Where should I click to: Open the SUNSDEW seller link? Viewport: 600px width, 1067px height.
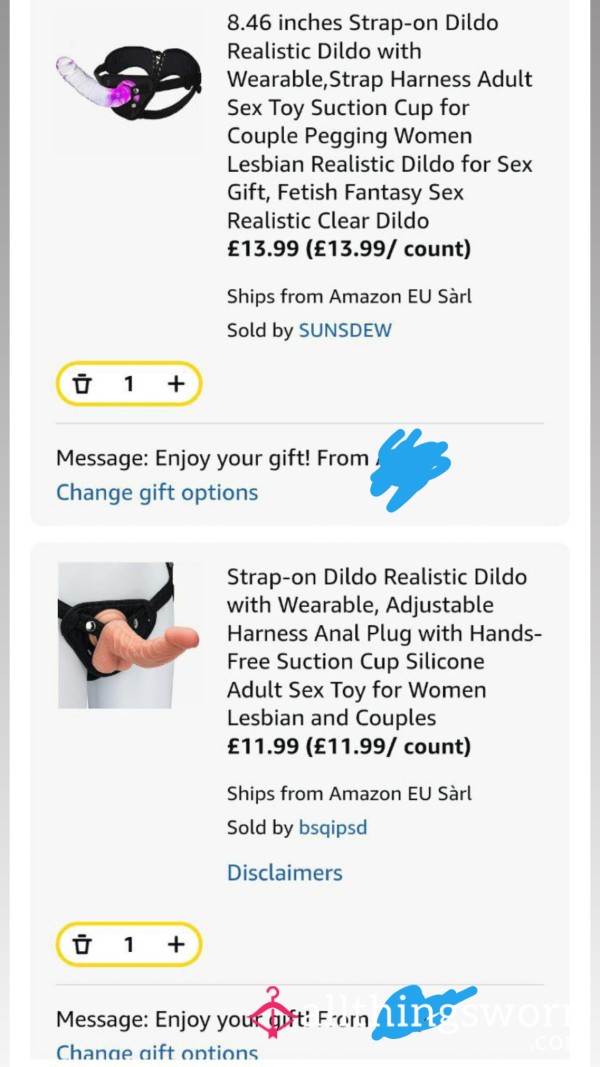tap(345, 331)
